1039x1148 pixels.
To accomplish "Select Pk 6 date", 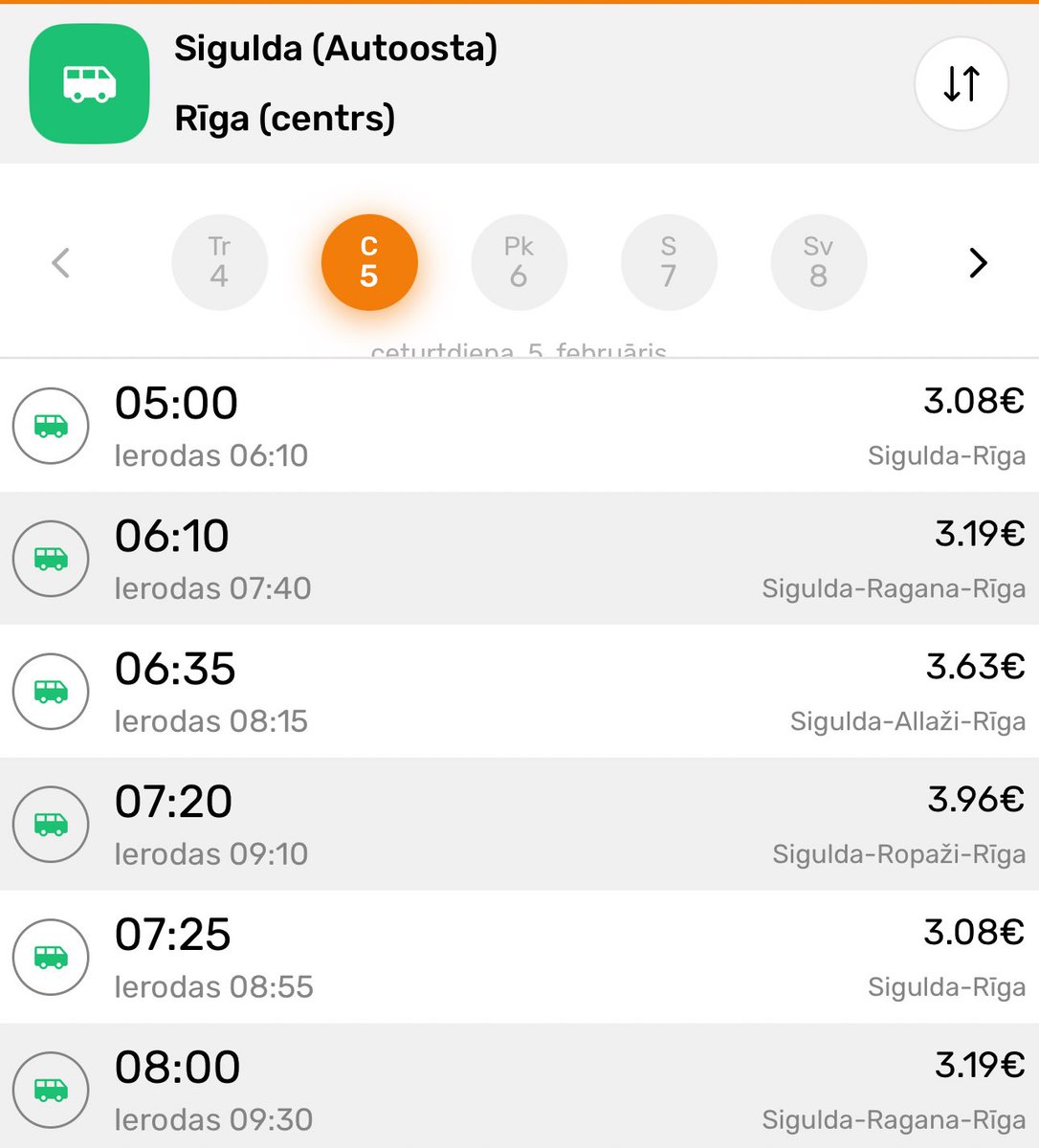I will coord(519,262).
